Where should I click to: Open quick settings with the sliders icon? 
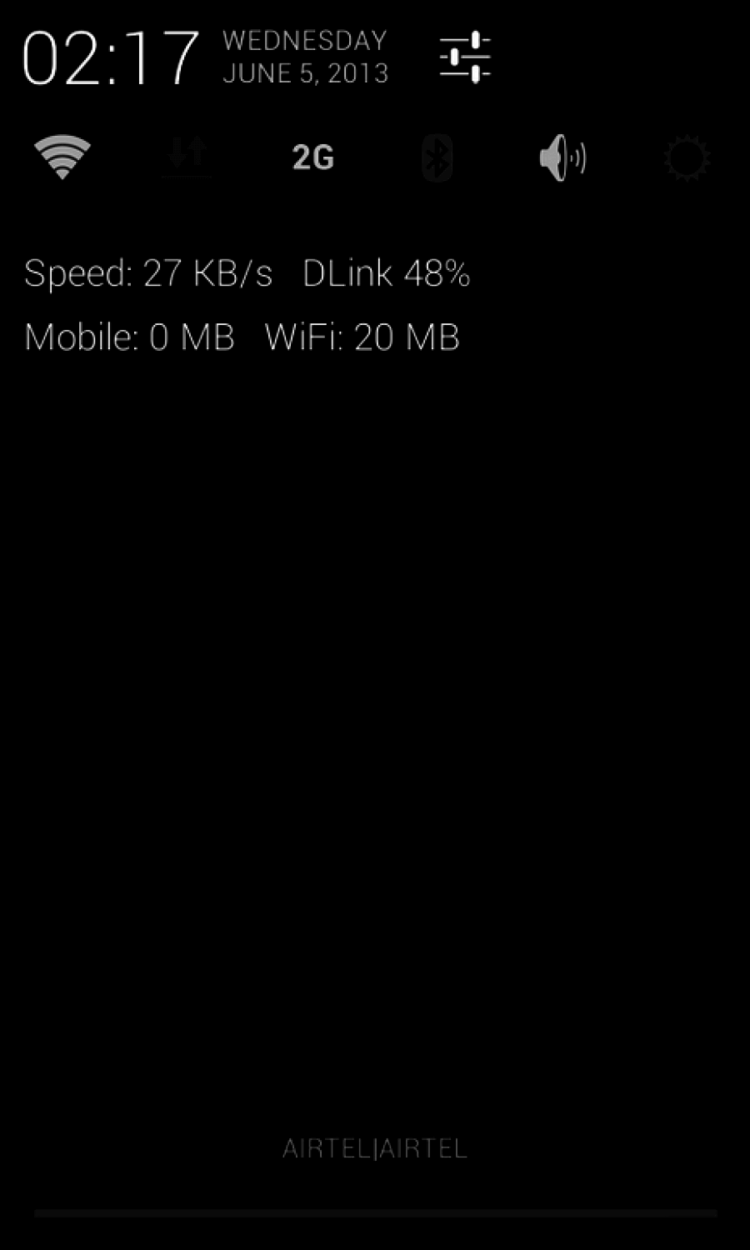pyautogui.click(x=463, y=57)
